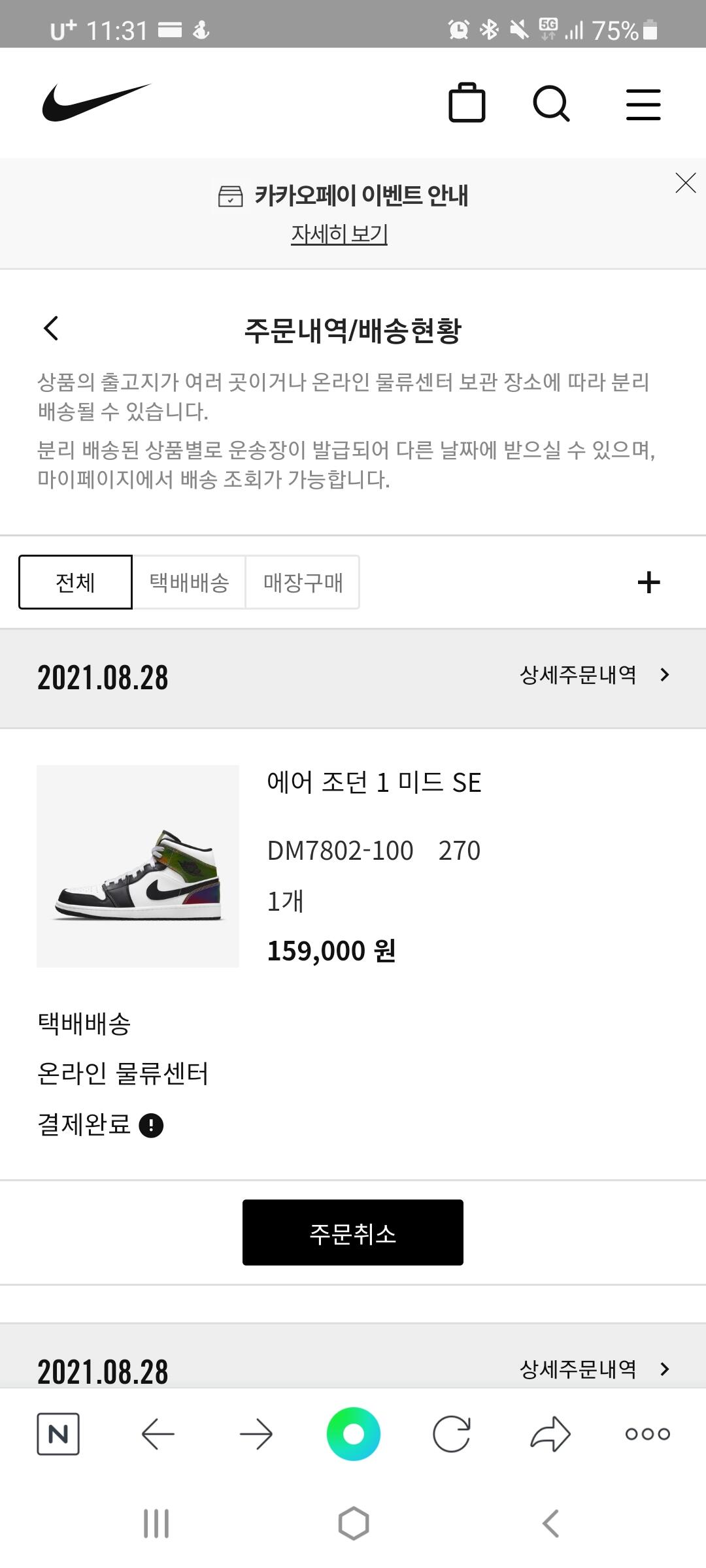706x1568 pixels.
Task: Select the 전체 filter tab
Action: coord(75,582)
